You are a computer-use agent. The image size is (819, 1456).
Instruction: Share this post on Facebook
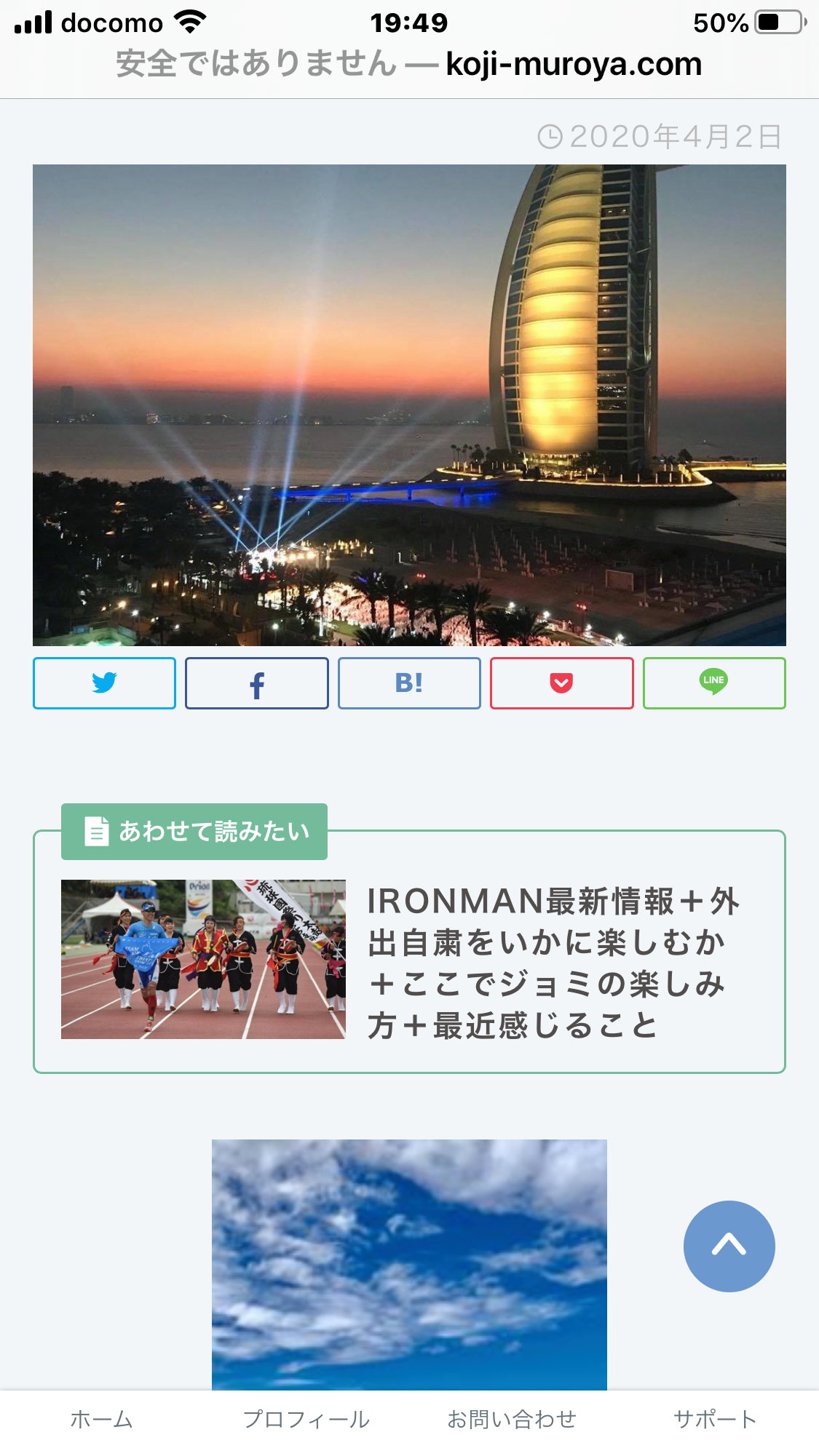[x=257, y=683]
